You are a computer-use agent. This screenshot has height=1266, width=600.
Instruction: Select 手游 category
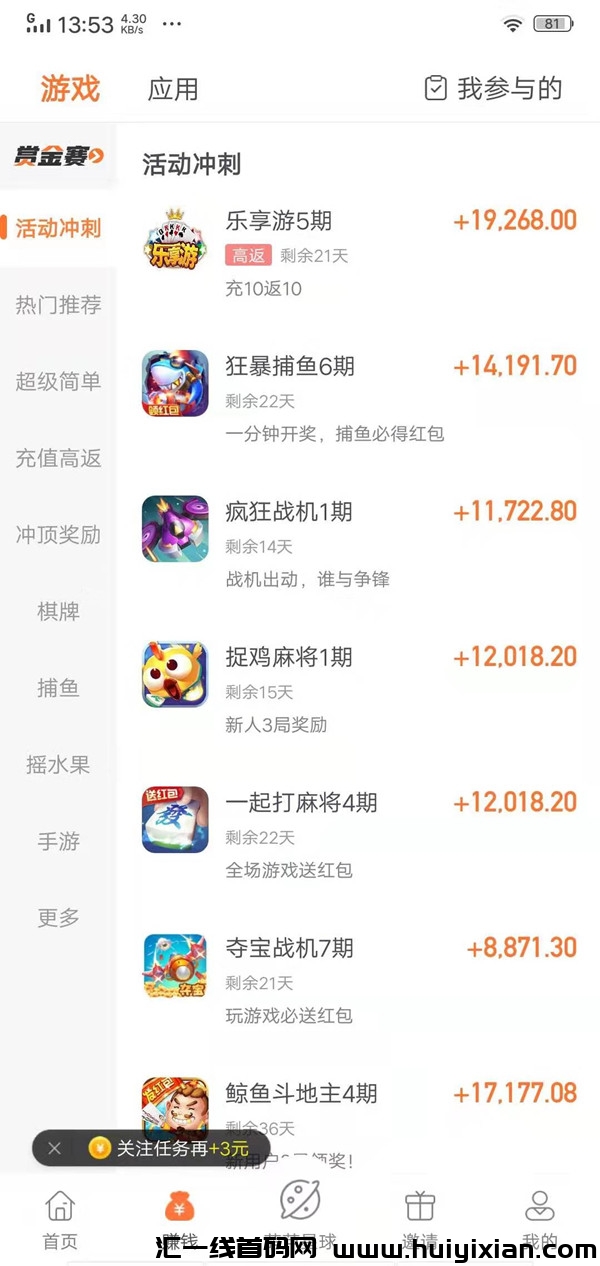click(58, 841)
